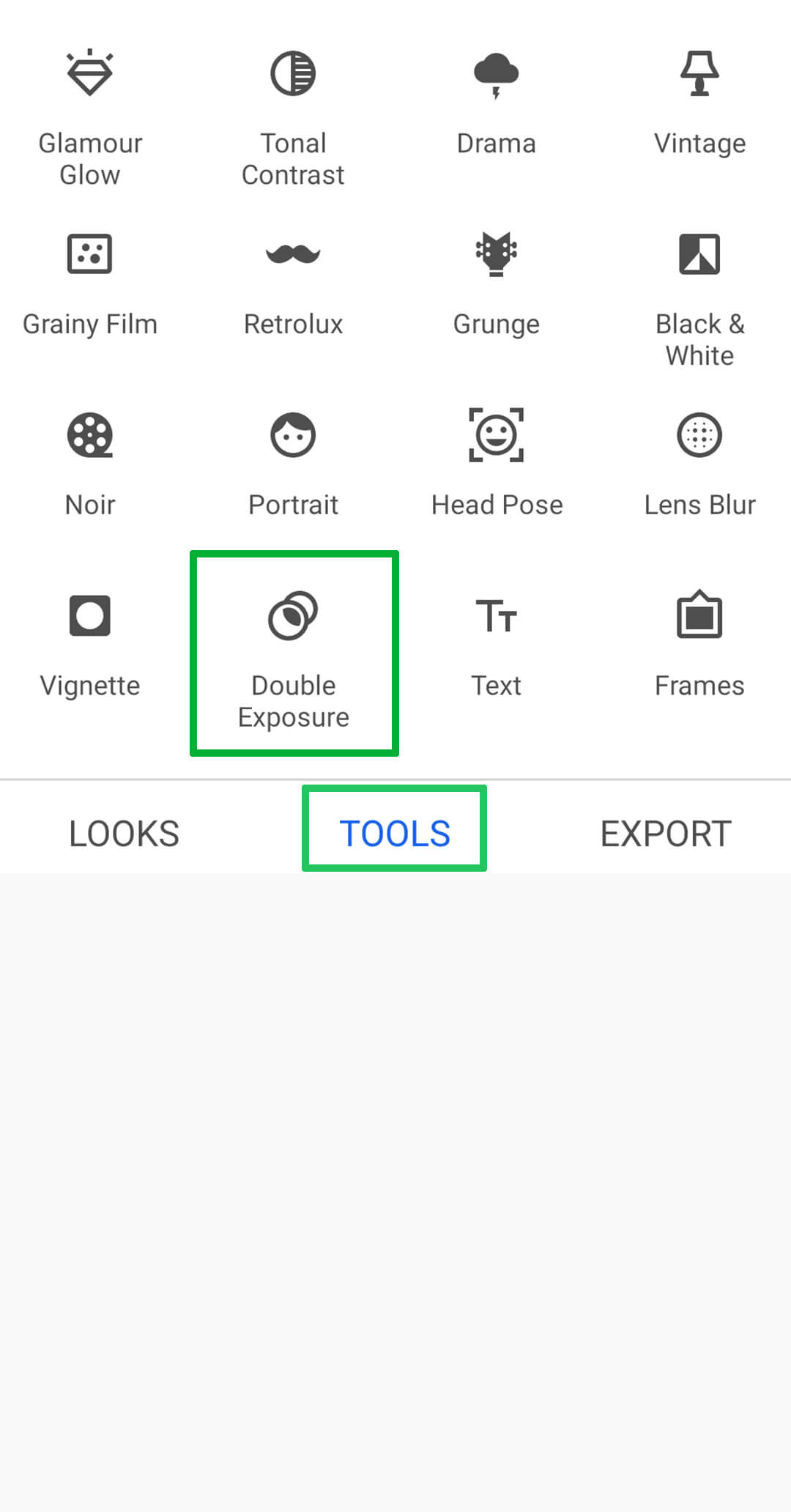This screenshot has height=1512, width=791.
Task: Switch to the Looks tab
Action: (124, 834)
